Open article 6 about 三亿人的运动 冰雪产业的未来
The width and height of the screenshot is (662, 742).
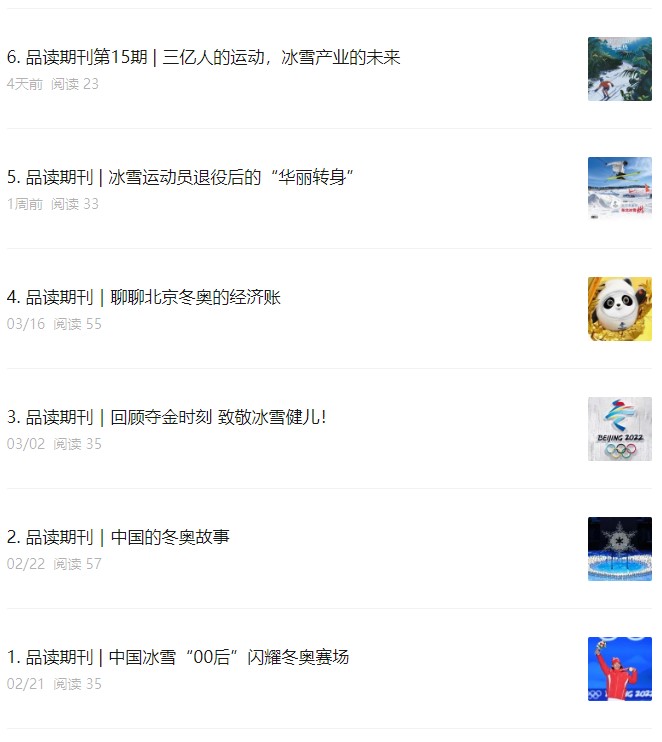pyautogui.click(x=203, y=58)
